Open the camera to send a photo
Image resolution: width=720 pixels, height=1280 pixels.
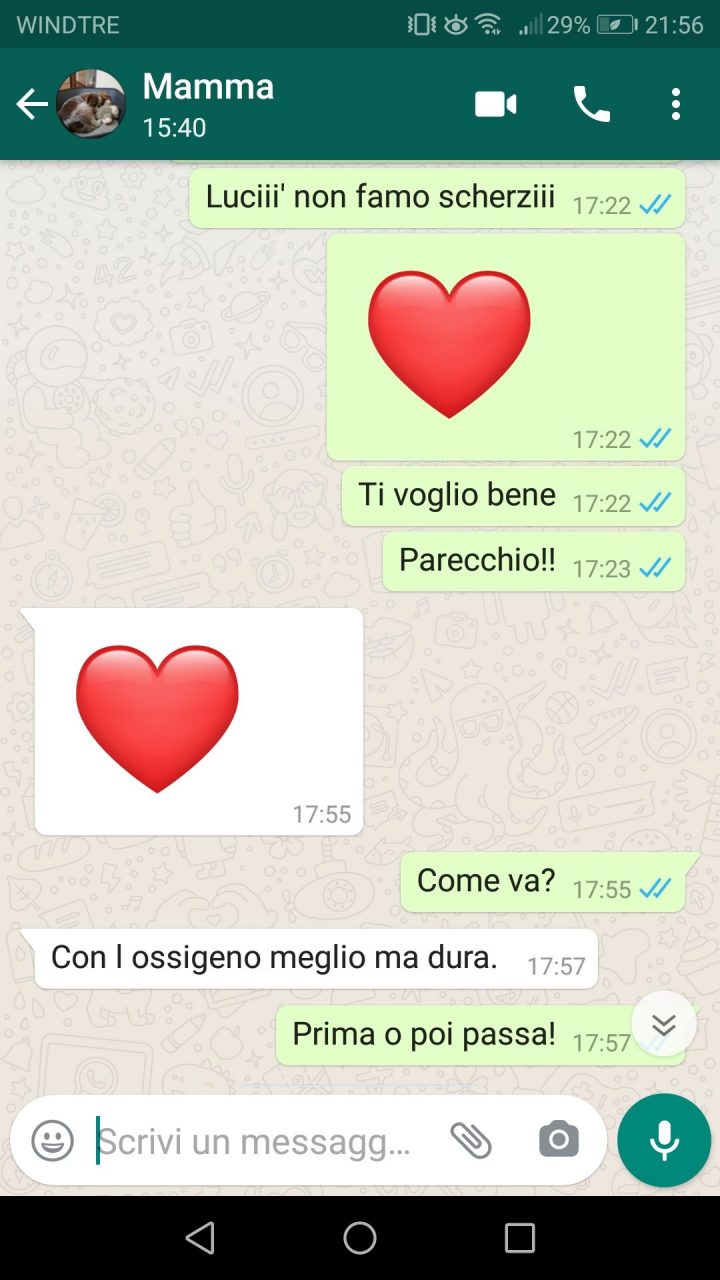tap(558, 1140)
